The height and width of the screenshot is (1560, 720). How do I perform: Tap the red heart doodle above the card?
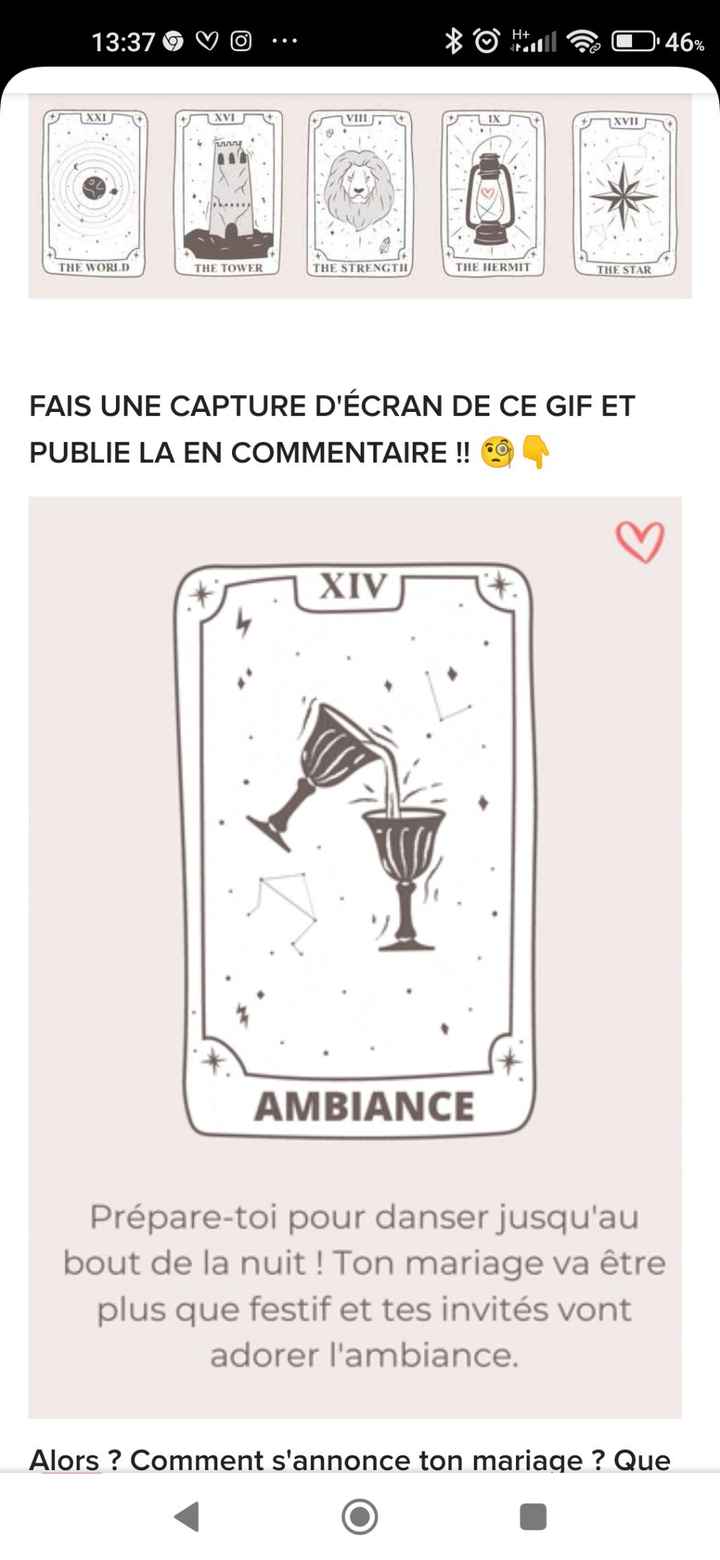[641, 543]
